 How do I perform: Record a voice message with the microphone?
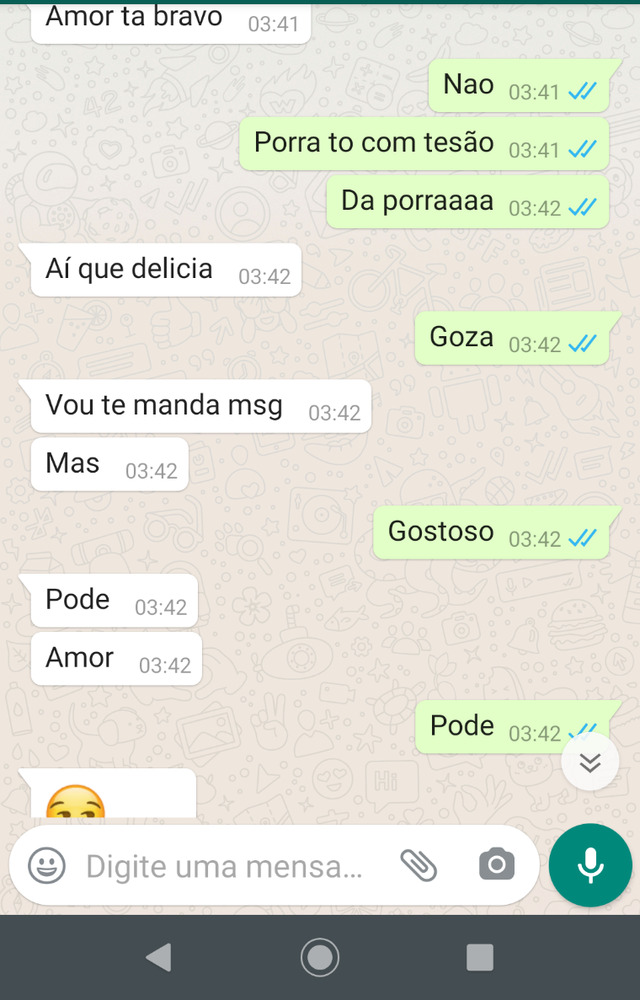point(590,865)
